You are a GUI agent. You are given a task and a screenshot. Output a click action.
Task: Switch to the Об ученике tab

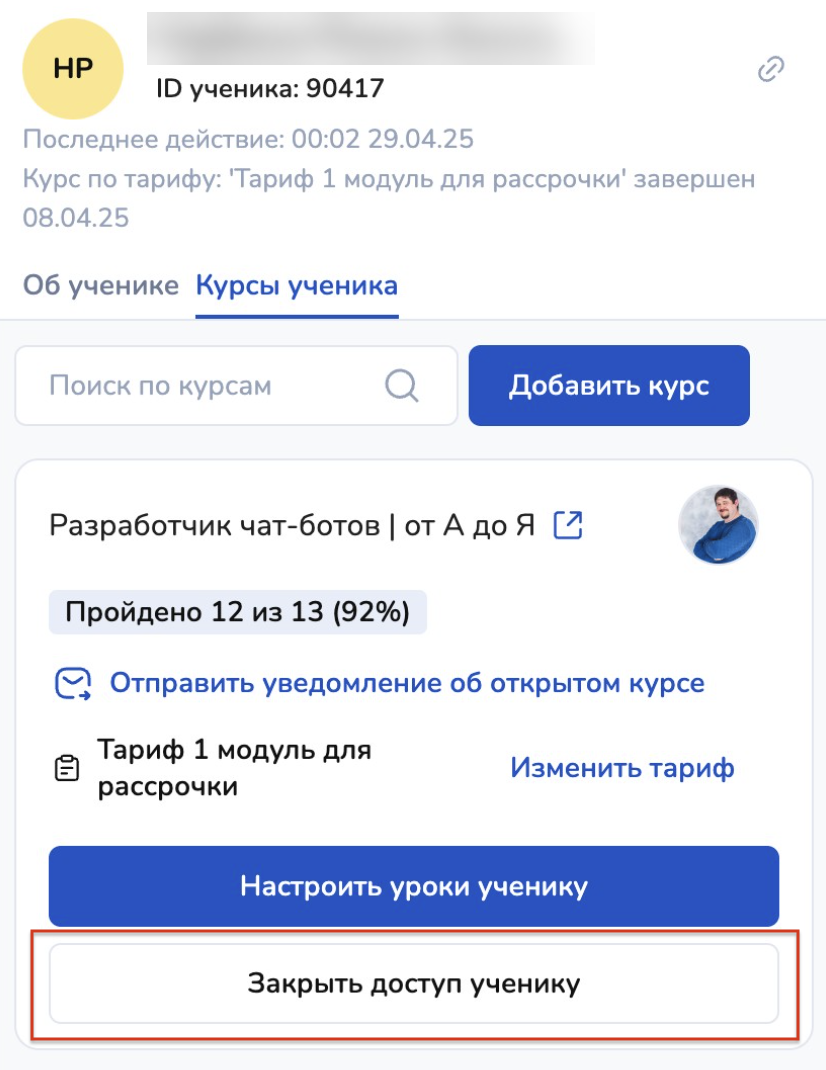pos(100,286)
